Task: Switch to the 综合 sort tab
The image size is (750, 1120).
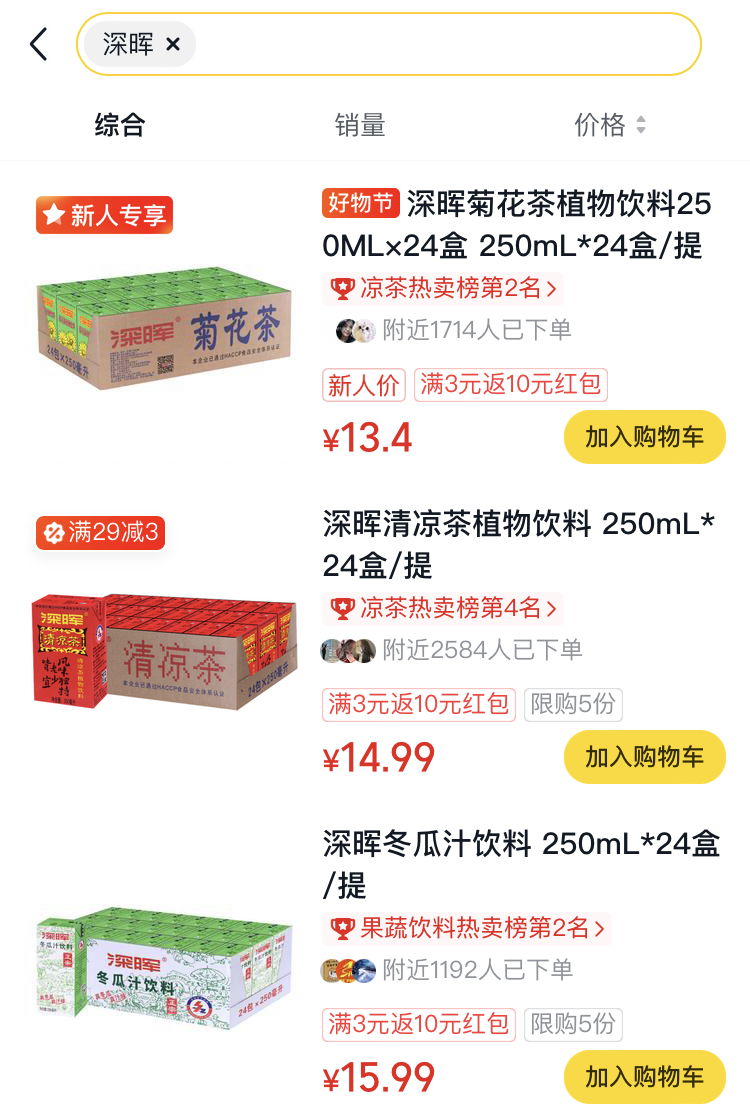Action: 120,125
